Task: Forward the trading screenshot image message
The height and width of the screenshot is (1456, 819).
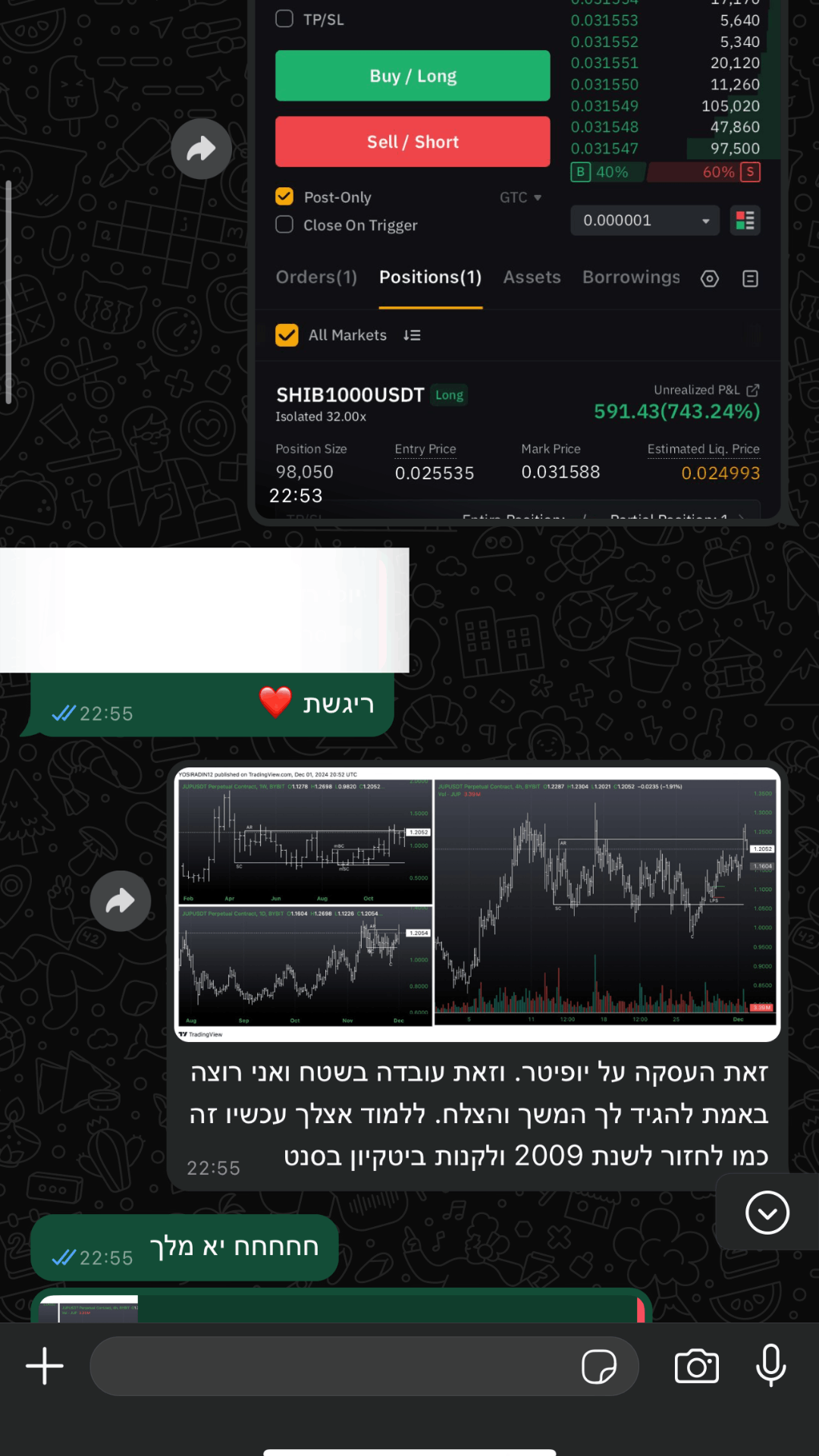Action: tap(201, 149)
